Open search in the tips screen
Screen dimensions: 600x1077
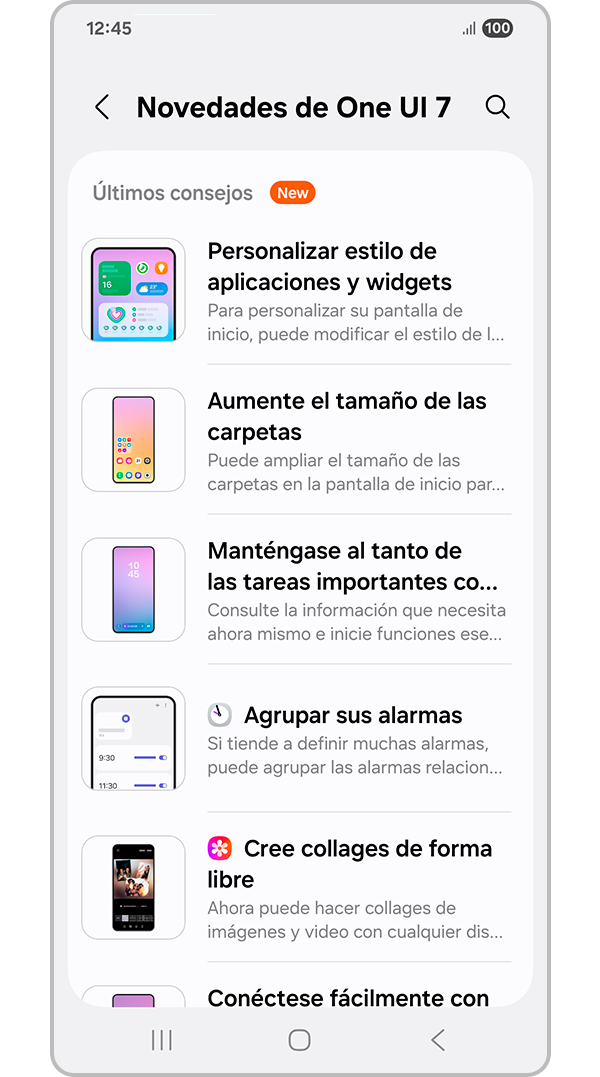tap(497, 108)
